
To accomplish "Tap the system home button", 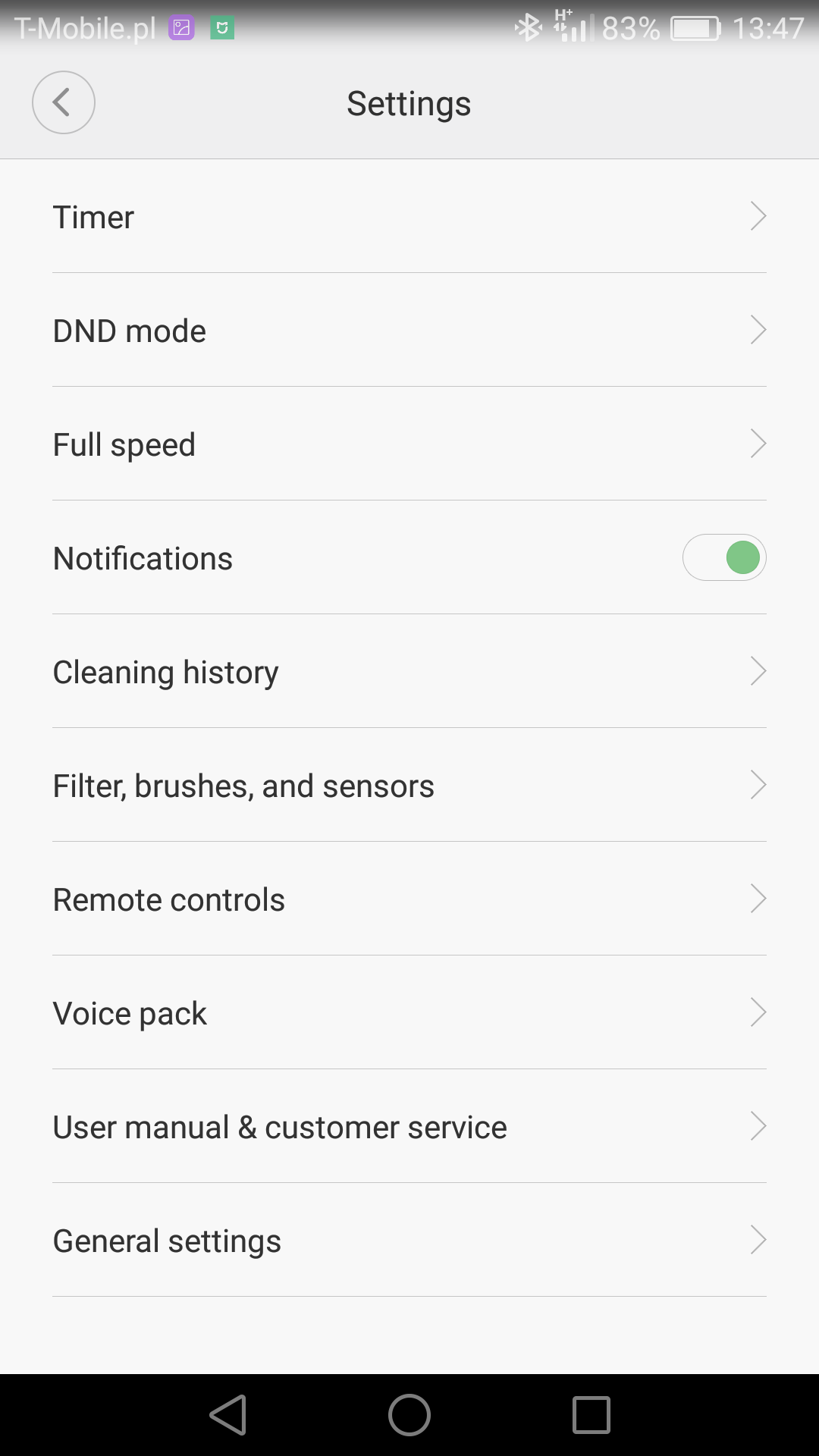I will (x=409, y=1415).
